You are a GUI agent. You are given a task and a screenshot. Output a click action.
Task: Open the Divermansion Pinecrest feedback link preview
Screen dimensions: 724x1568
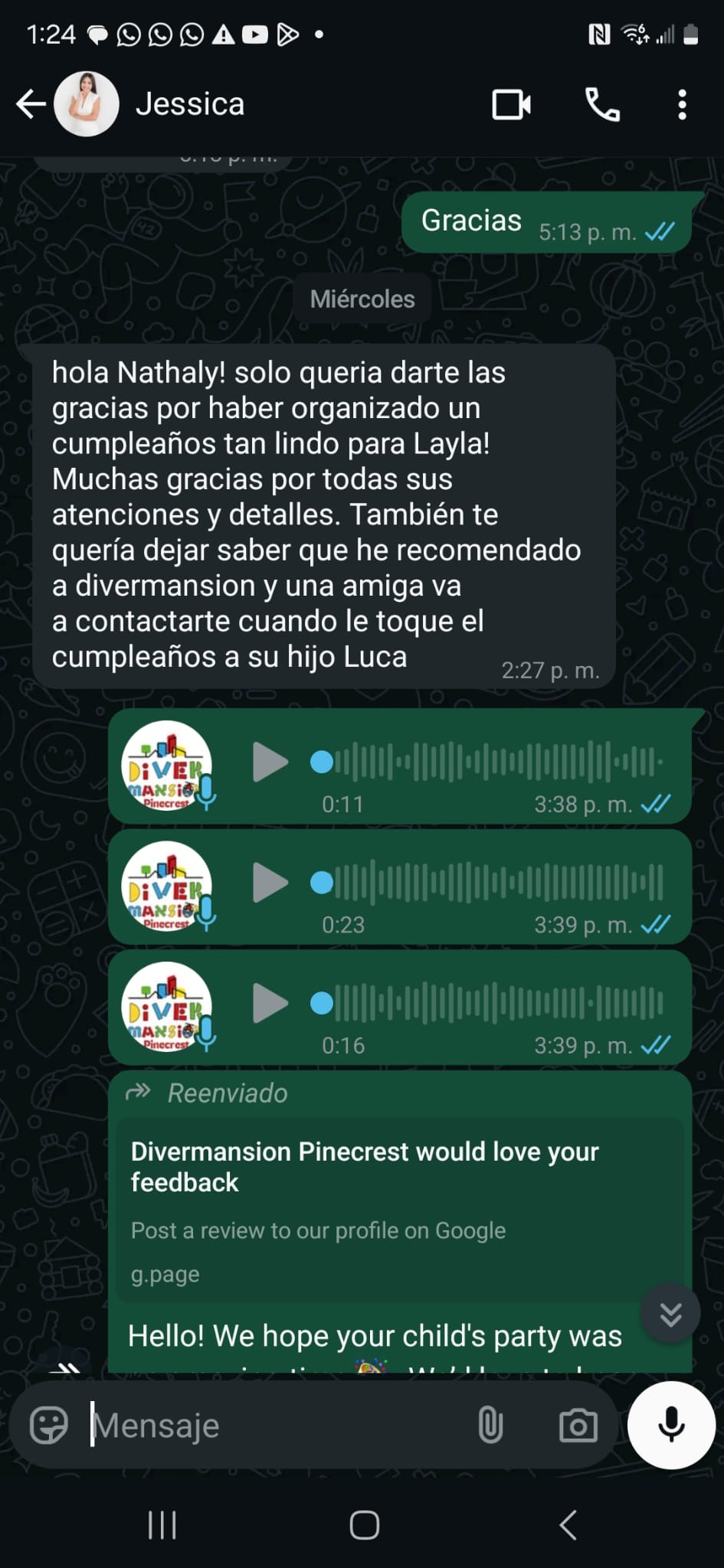click(399, 1210)
